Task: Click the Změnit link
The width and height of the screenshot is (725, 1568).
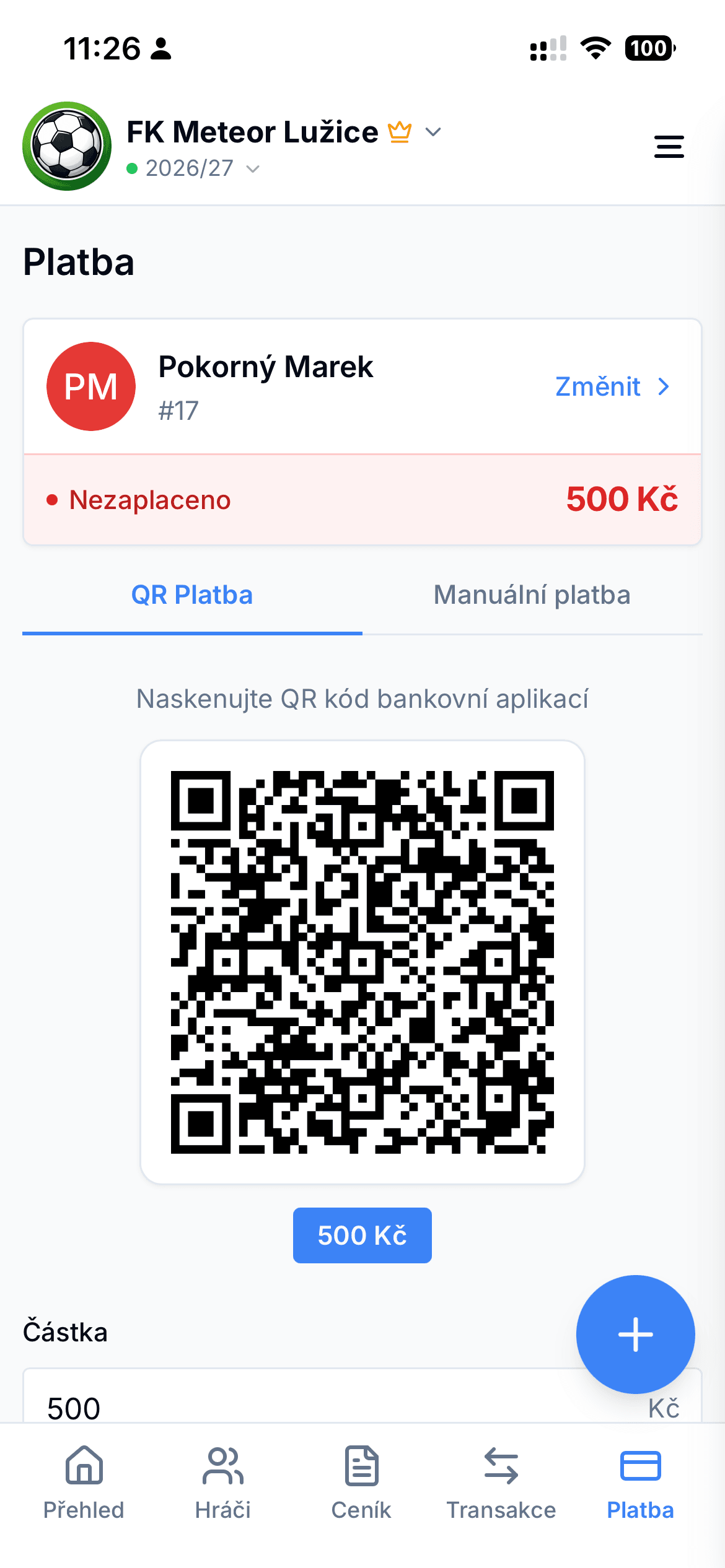Action: [598, 386]
